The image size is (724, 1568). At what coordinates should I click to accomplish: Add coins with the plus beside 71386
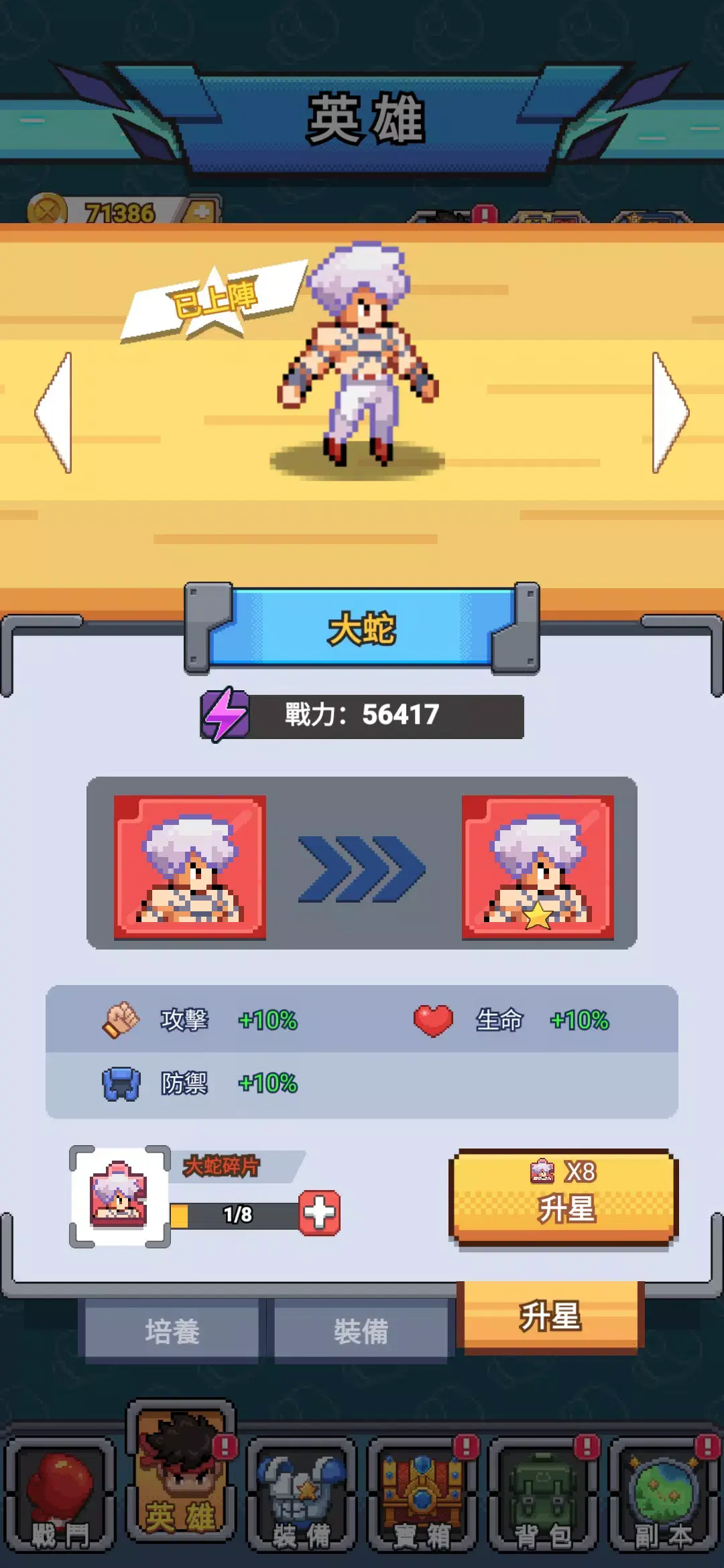[200, 213]
